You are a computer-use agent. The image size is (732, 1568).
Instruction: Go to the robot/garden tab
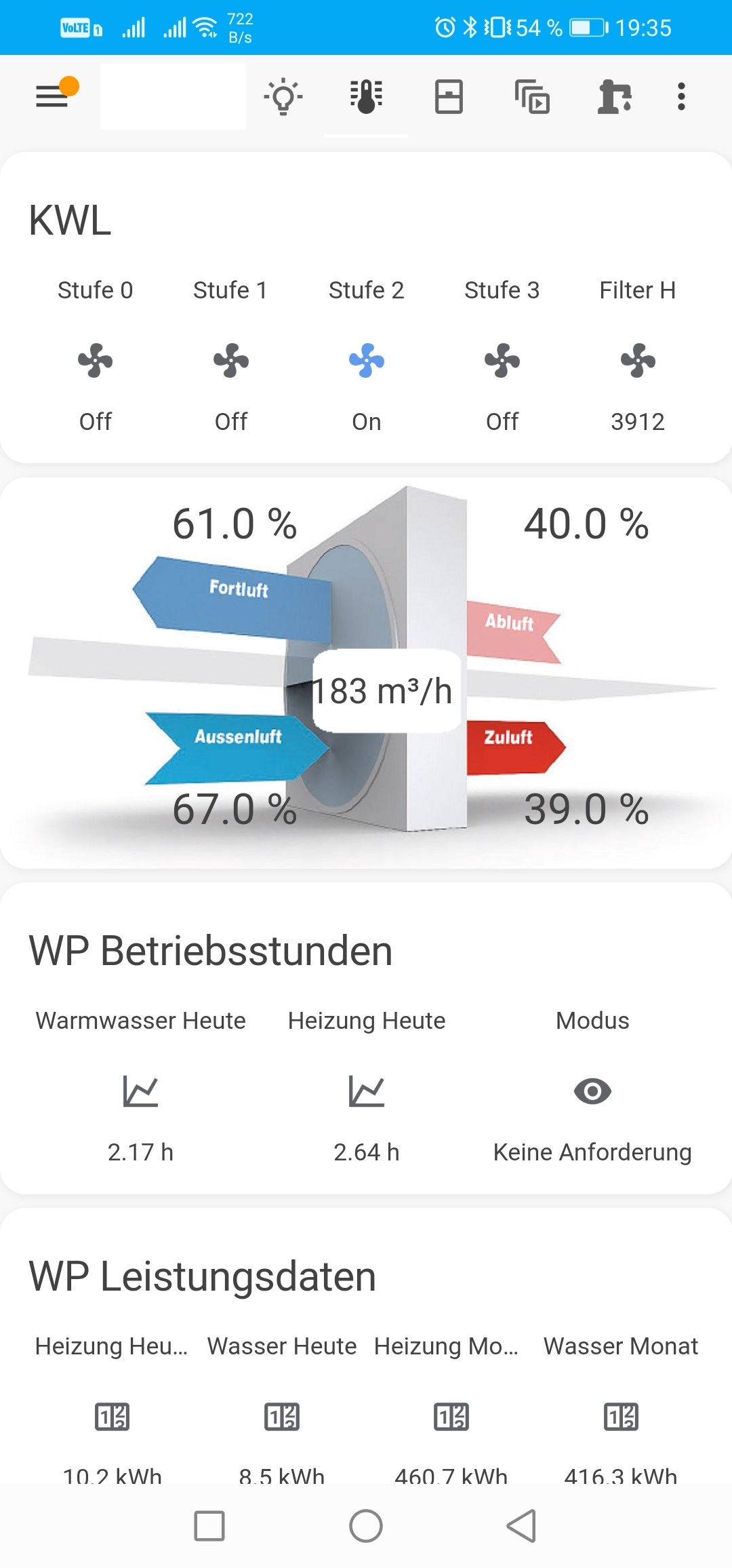(615, 96)
